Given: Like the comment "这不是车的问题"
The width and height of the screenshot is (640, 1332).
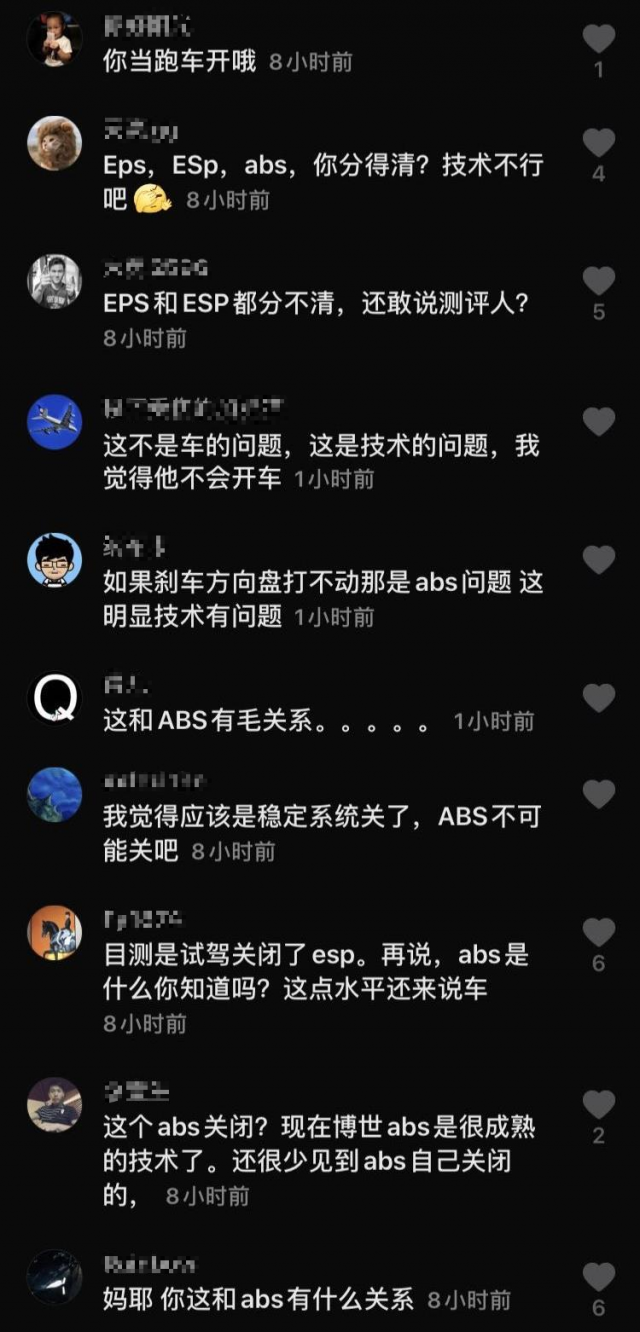Looking at the screenshot, I should tap(598, 422).
